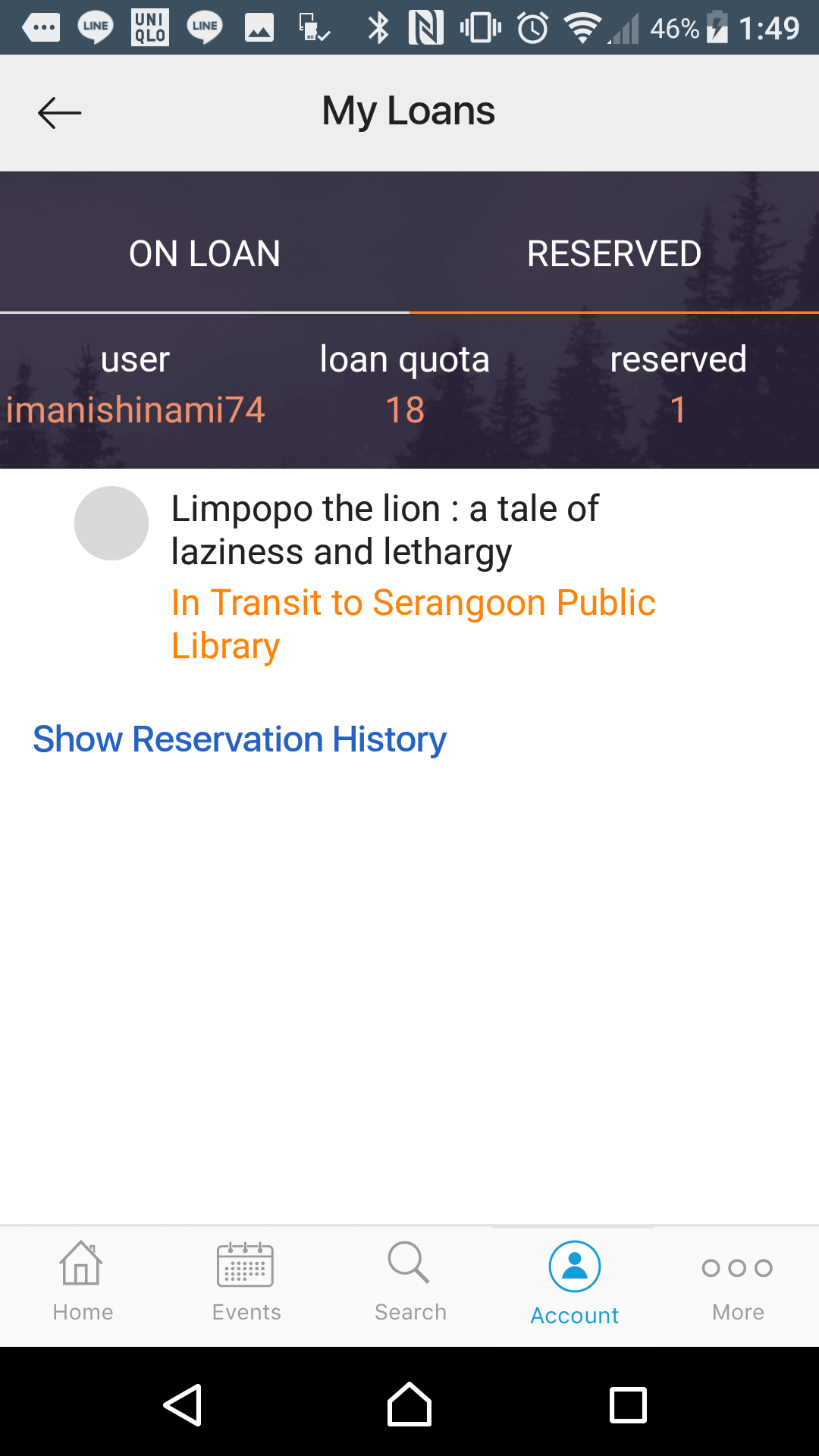Select the RESERVED tab

[x=614, y=253]
